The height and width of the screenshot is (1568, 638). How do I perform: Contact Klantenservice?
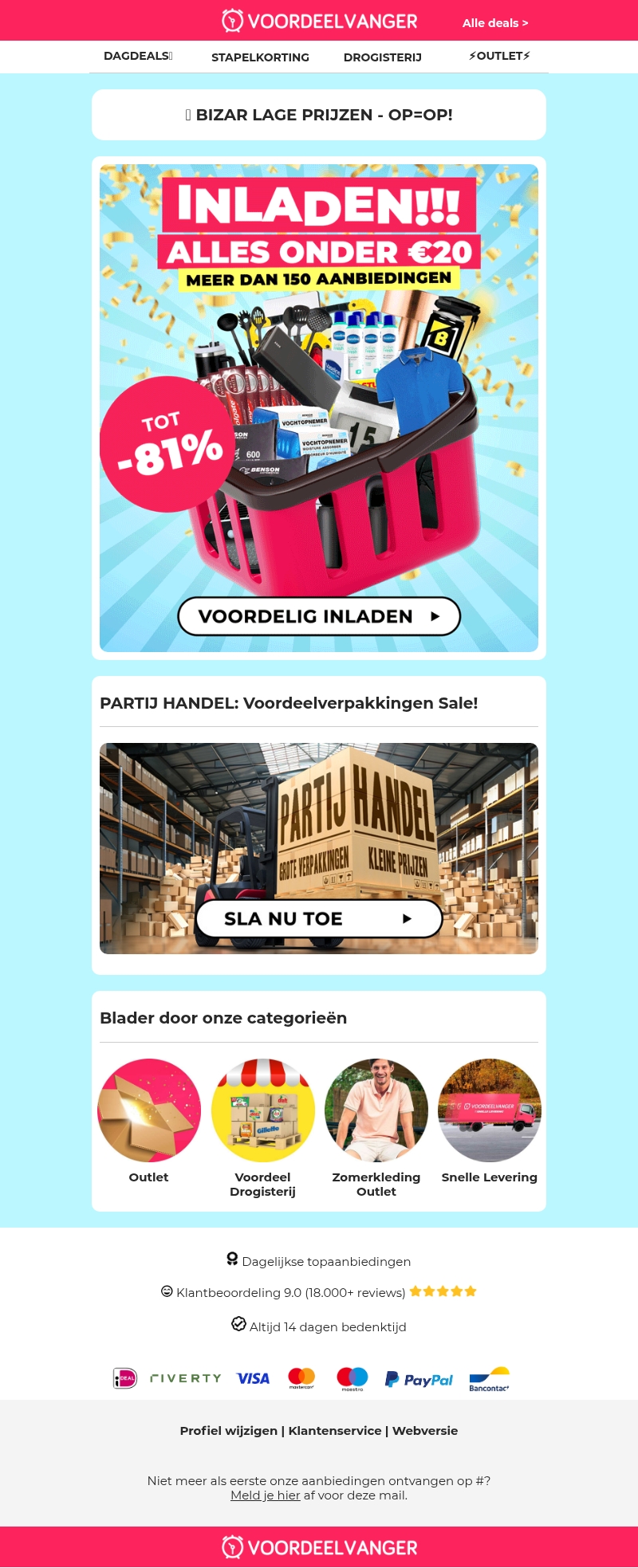click(335, 1430)
